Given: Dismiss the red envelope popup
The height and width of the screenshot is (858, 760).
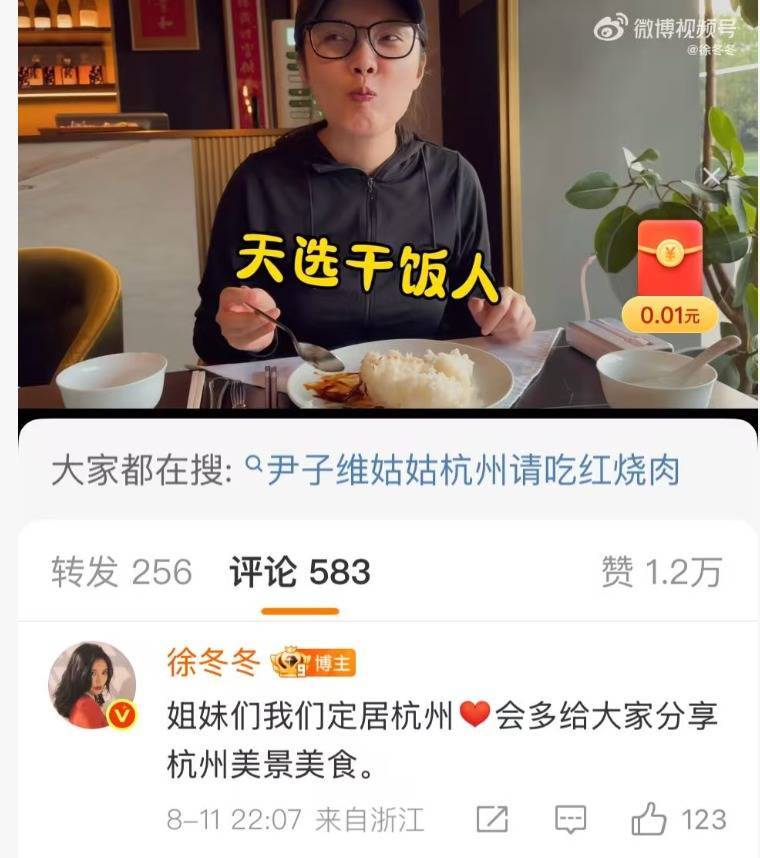Looking at the screenshot, I should click(x=711, y=177).
